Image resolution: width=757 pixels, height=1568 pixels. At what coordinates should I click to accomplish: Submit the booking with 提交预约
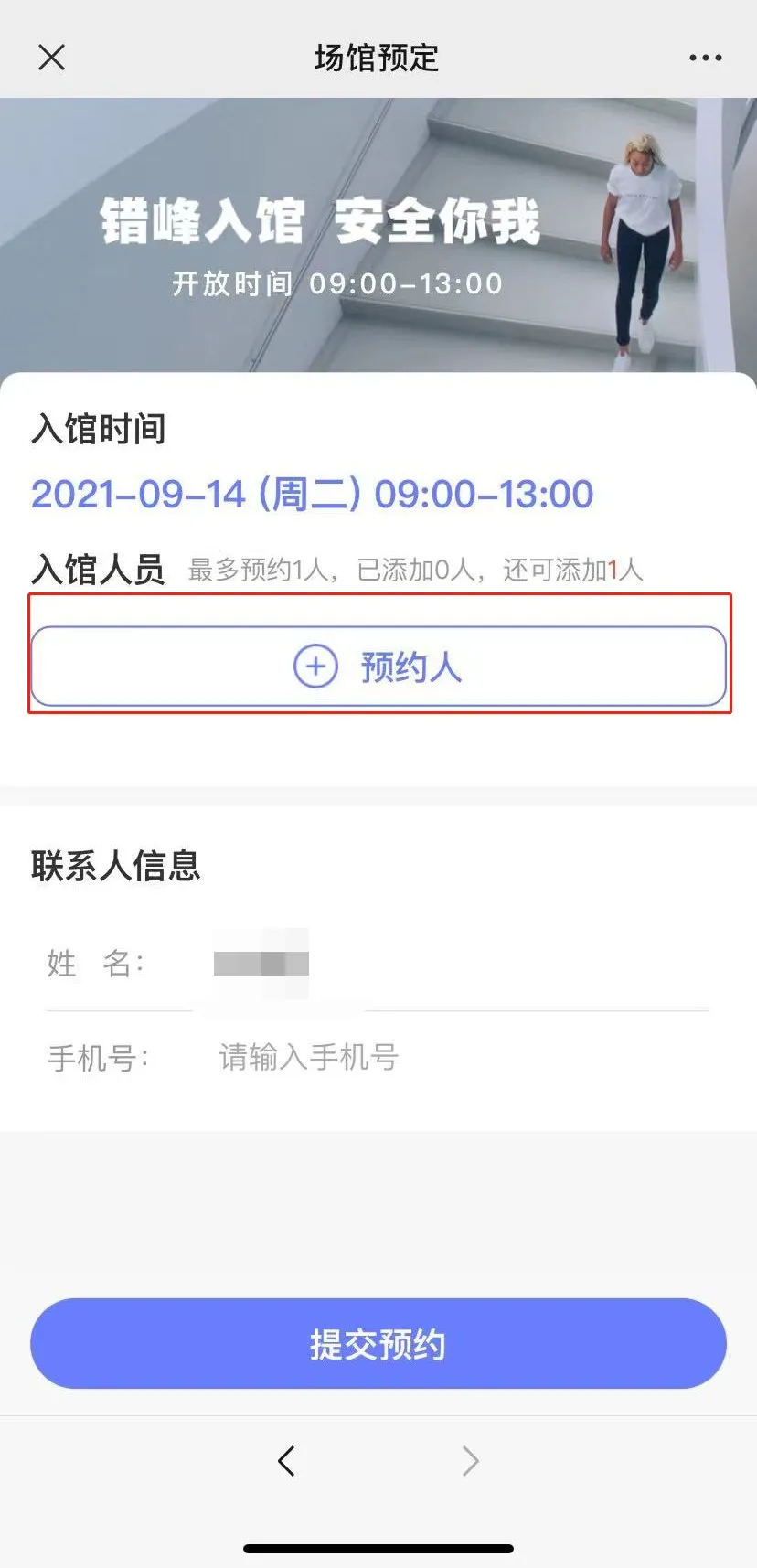coord(378,1343)
